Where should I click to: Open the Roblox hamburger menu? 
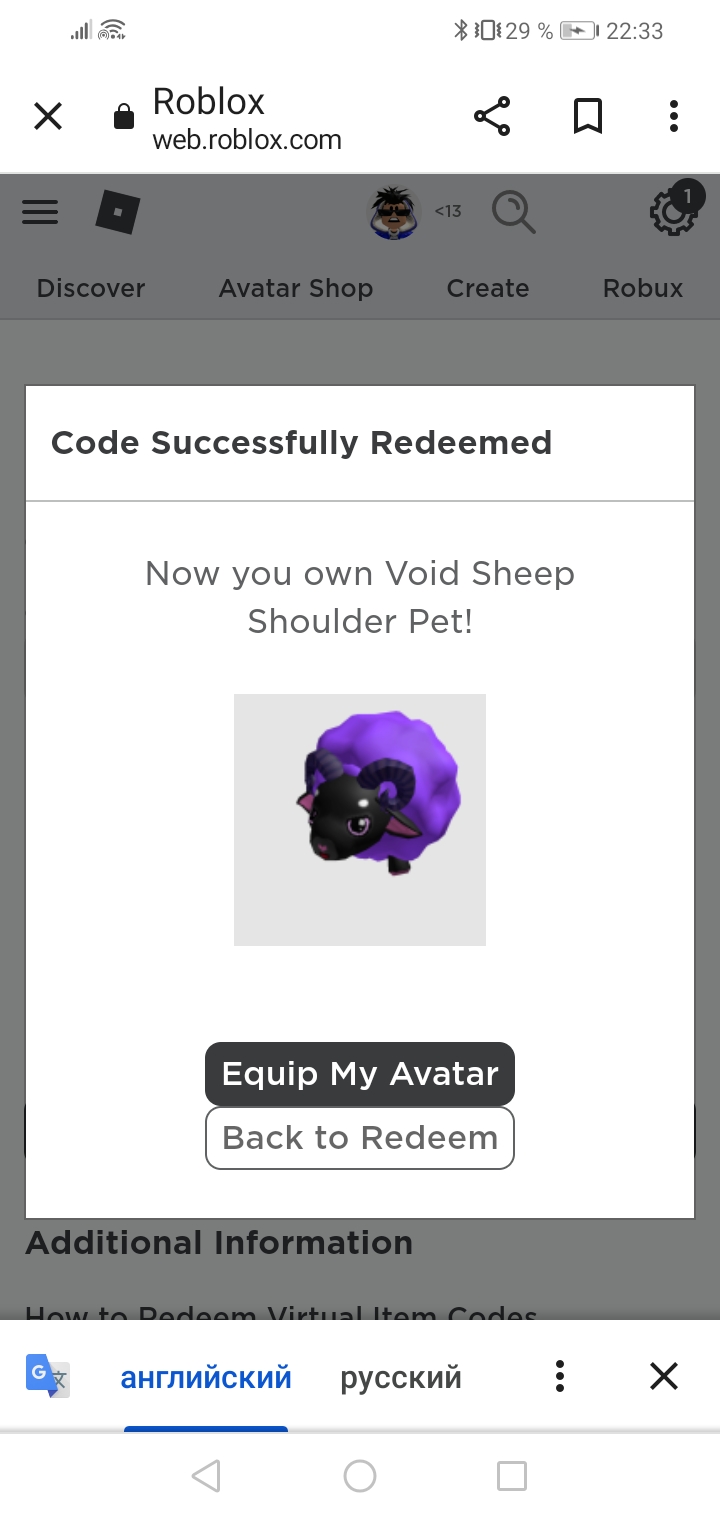40,212
